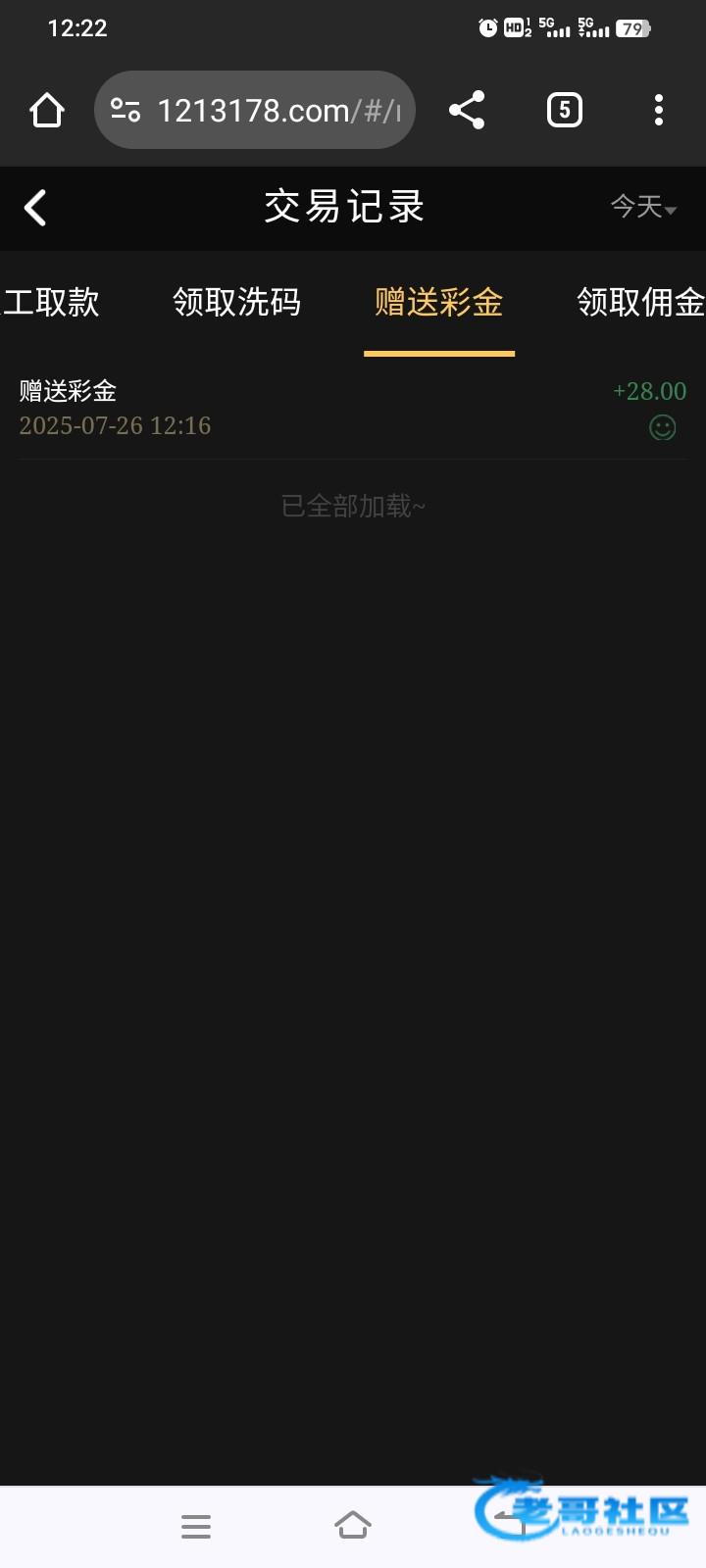706x1568 pixels.
Task: Open the browser tab switcher
Action: click(564, 110)
